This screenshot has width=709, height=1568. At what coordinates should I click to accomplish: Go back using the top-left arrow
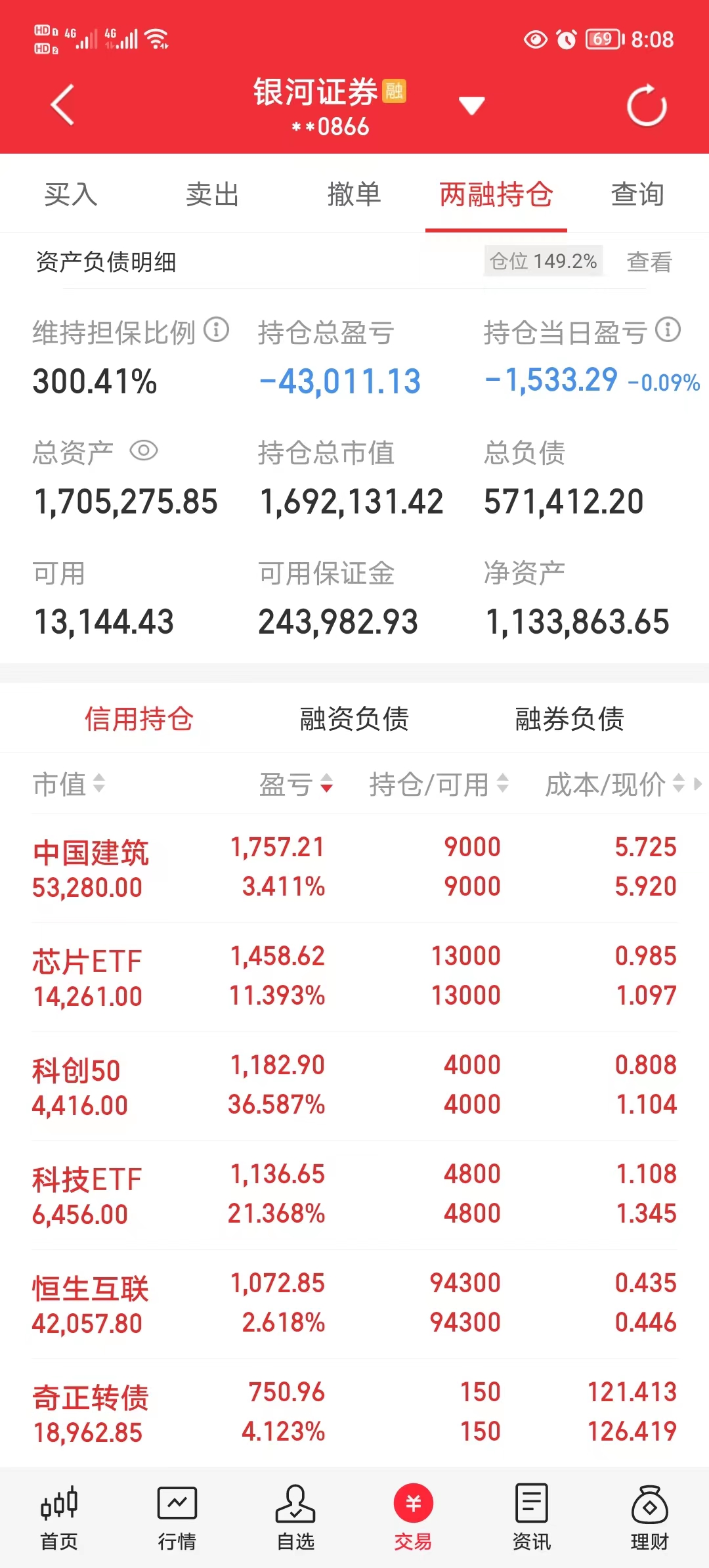pos(62,105)
